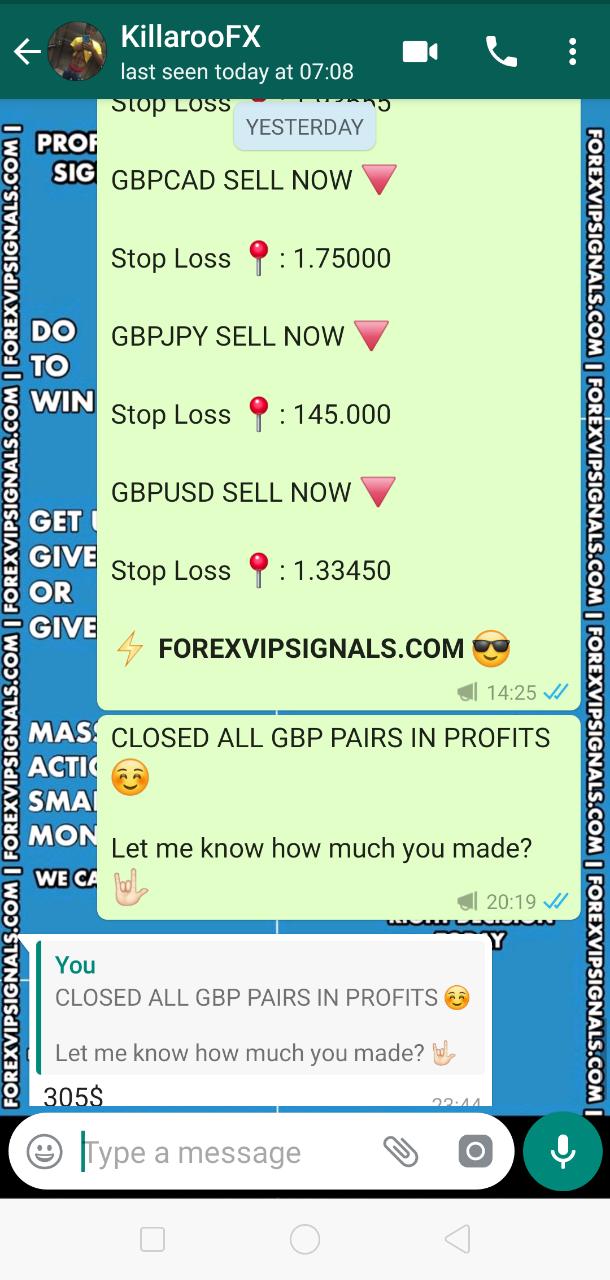Screen dimensions: 610x1280
Task: Tap the system home button
Action: pos(304,1240)
